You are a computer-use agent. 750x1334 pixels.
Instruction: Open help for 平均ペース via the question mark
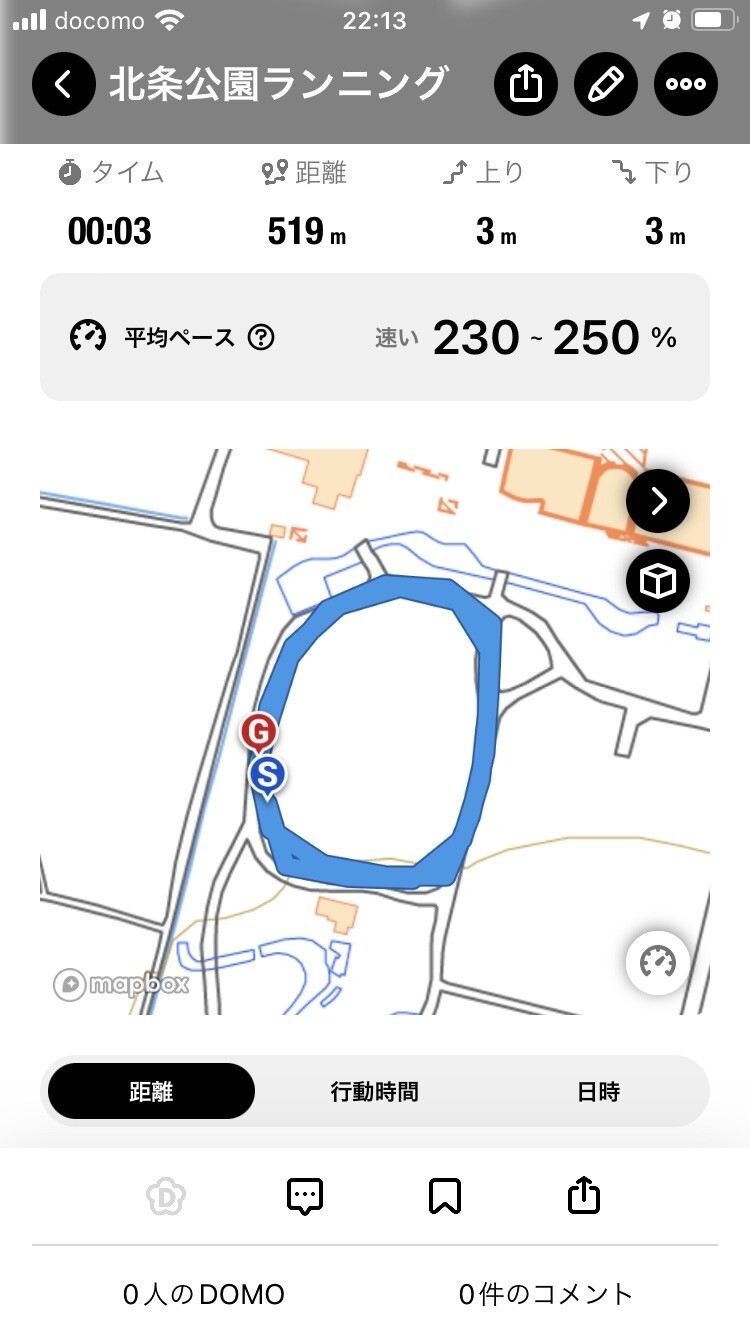click(x=261, y=338)
